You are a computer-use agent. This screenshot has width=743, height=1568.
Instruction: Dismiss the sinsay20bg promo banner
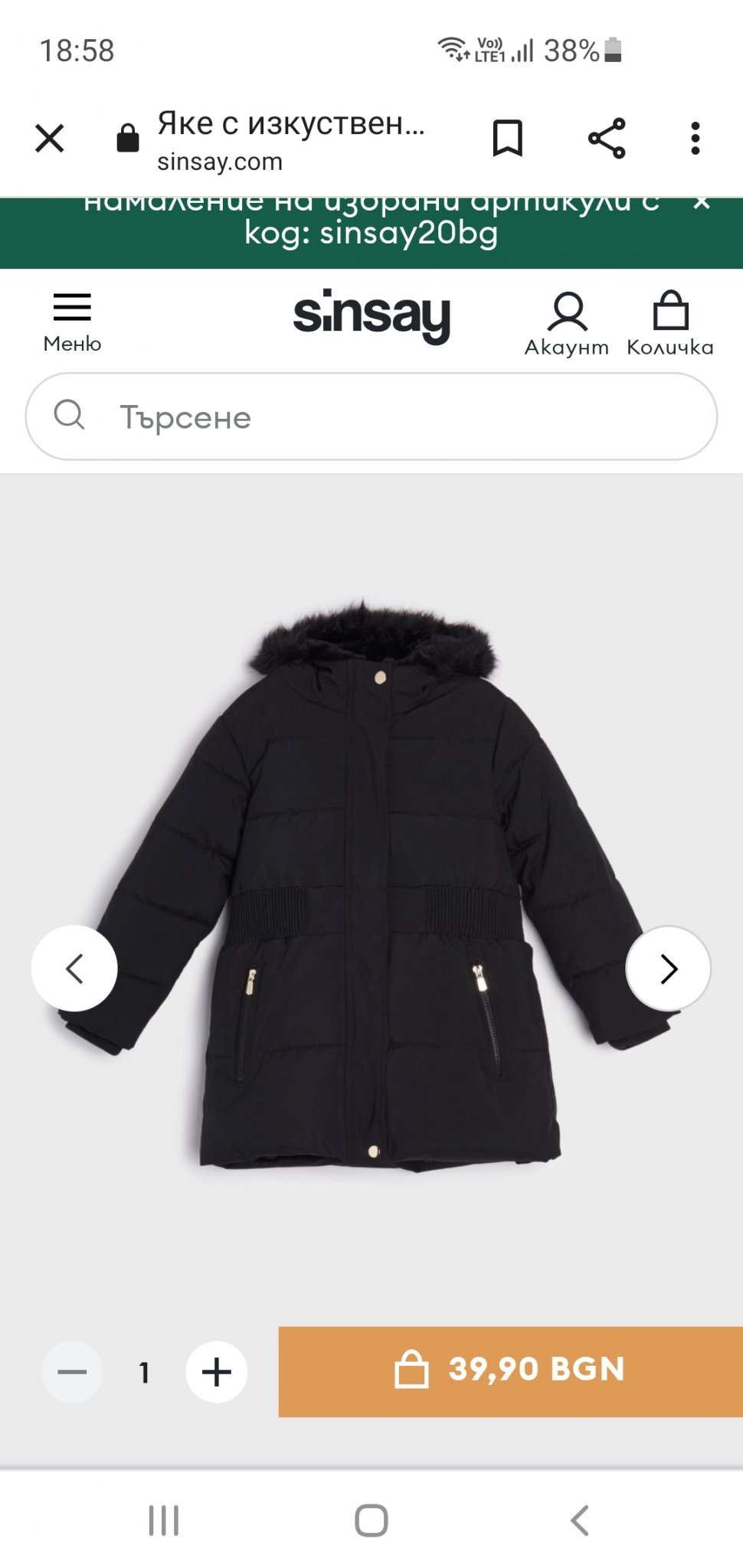pyautogui.click(x=701, y=204)
